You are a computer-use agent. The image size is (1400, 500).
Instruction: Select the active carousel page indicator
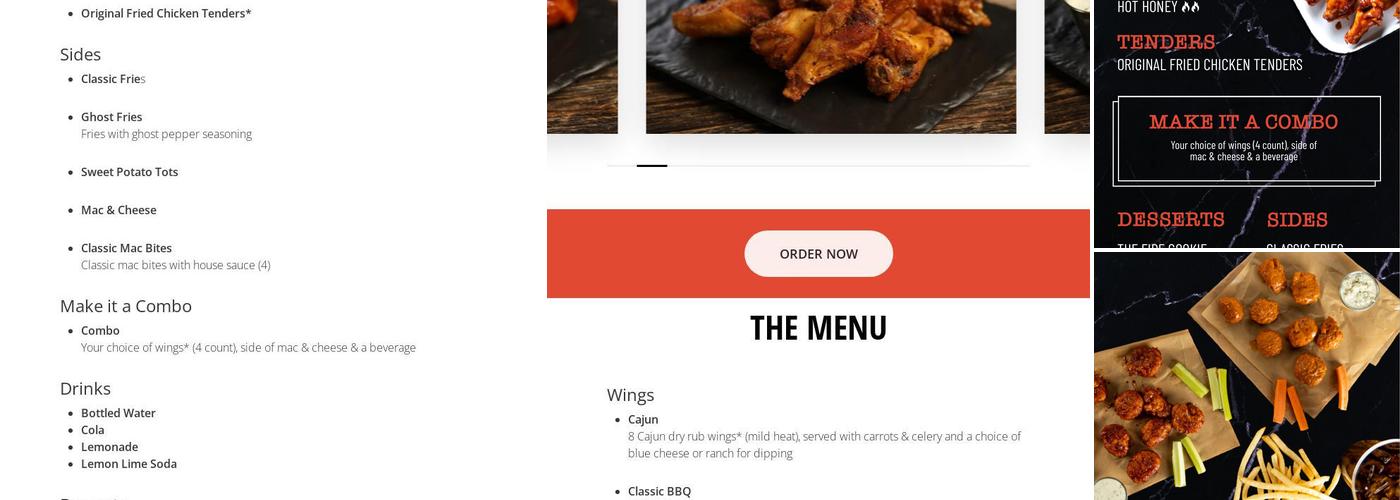[x=652, y=165]
